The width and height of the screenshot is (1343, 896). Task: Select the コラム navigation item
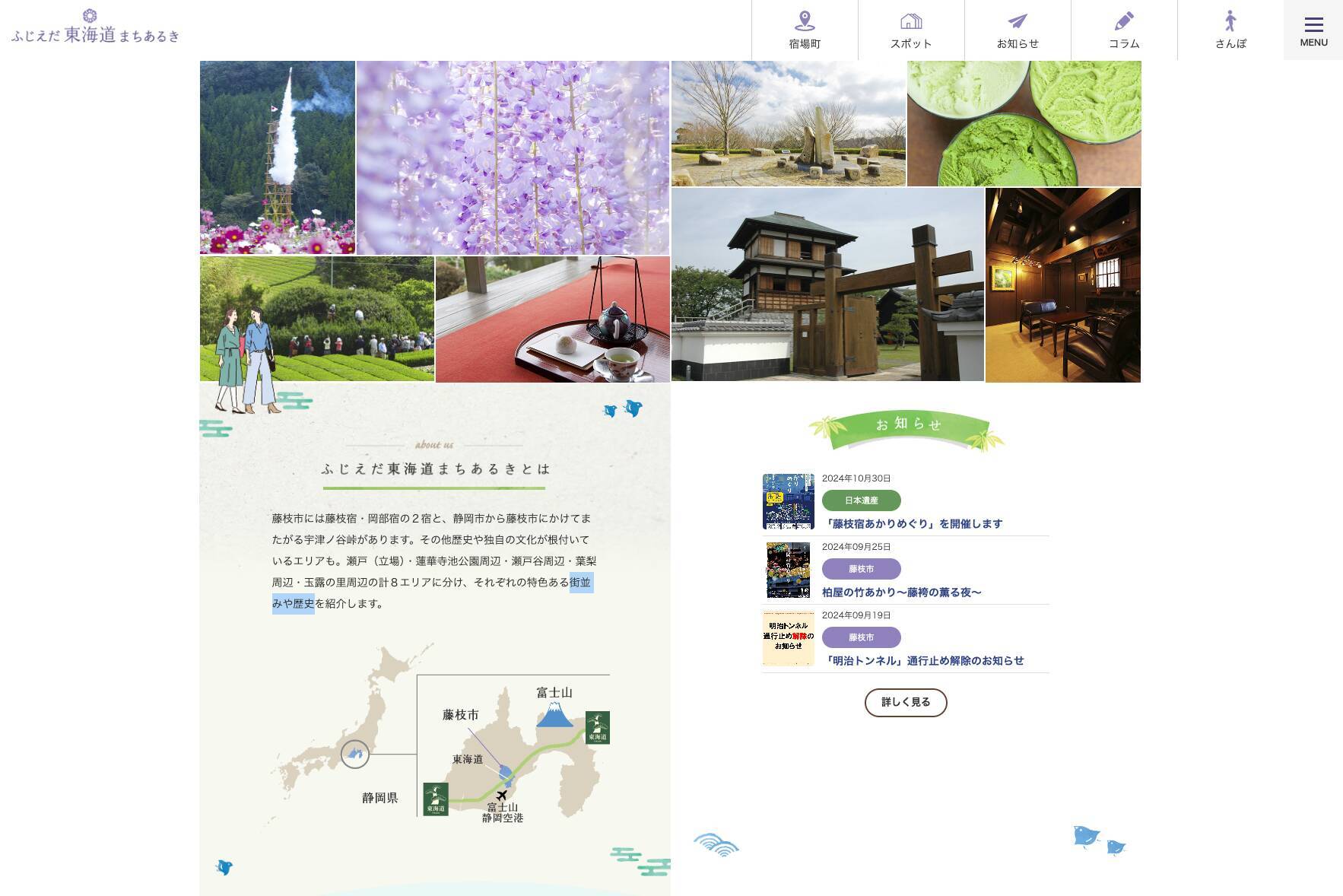coord(1124,30)
